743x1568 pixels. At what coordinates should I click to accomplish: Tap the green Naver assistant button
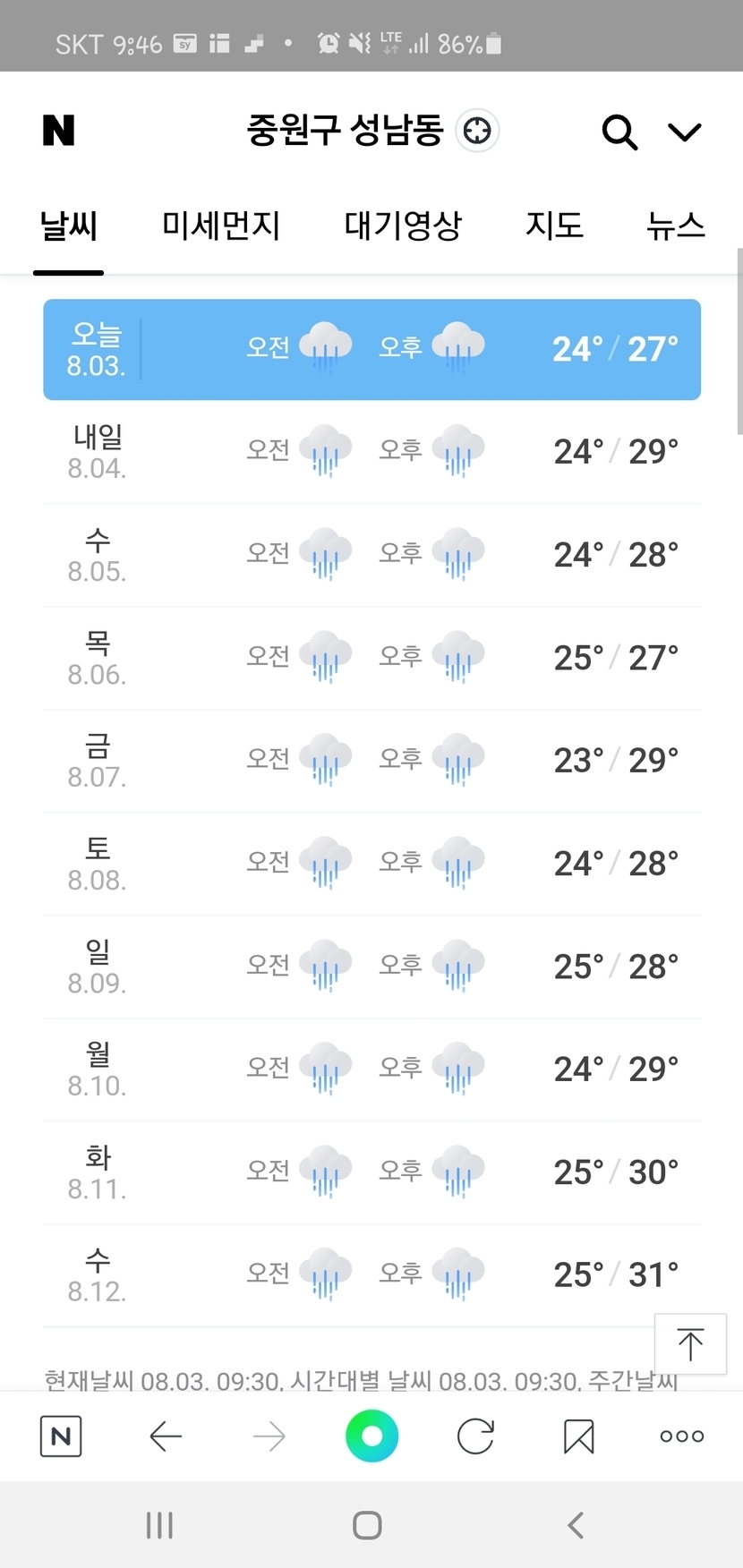coord(371,1436)
